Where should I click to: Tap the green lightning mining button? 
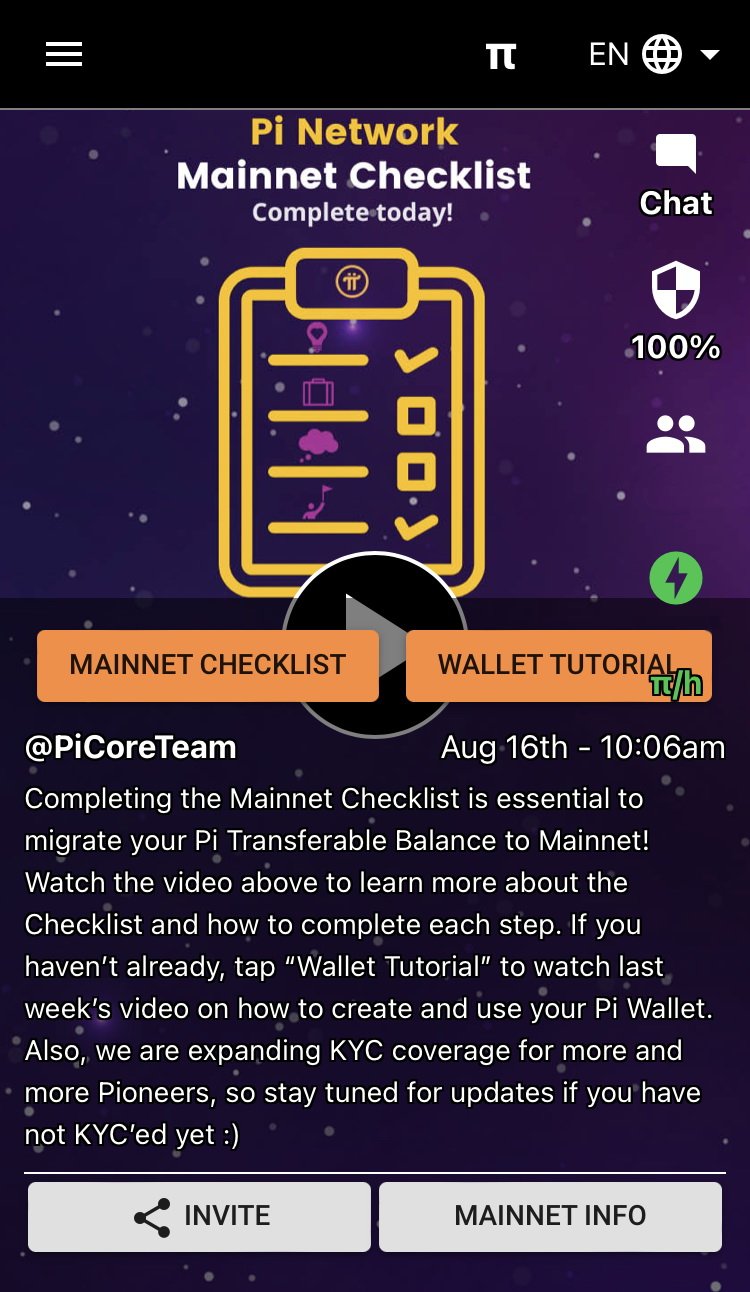click(676, 578)
